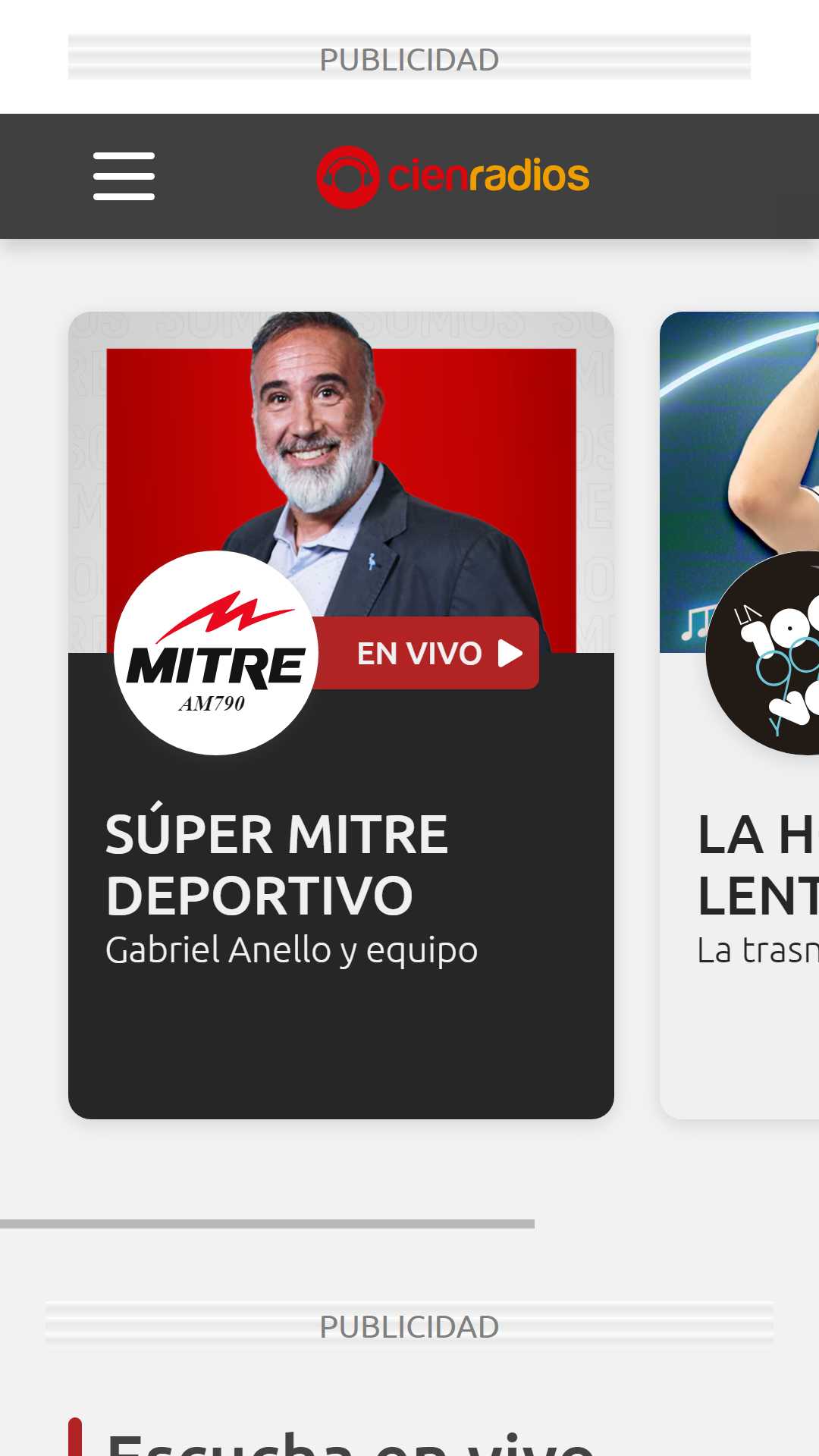
Task: Play Mitre live with EN VIVO button
Action: pyautogui.click(x=426, y=653)
